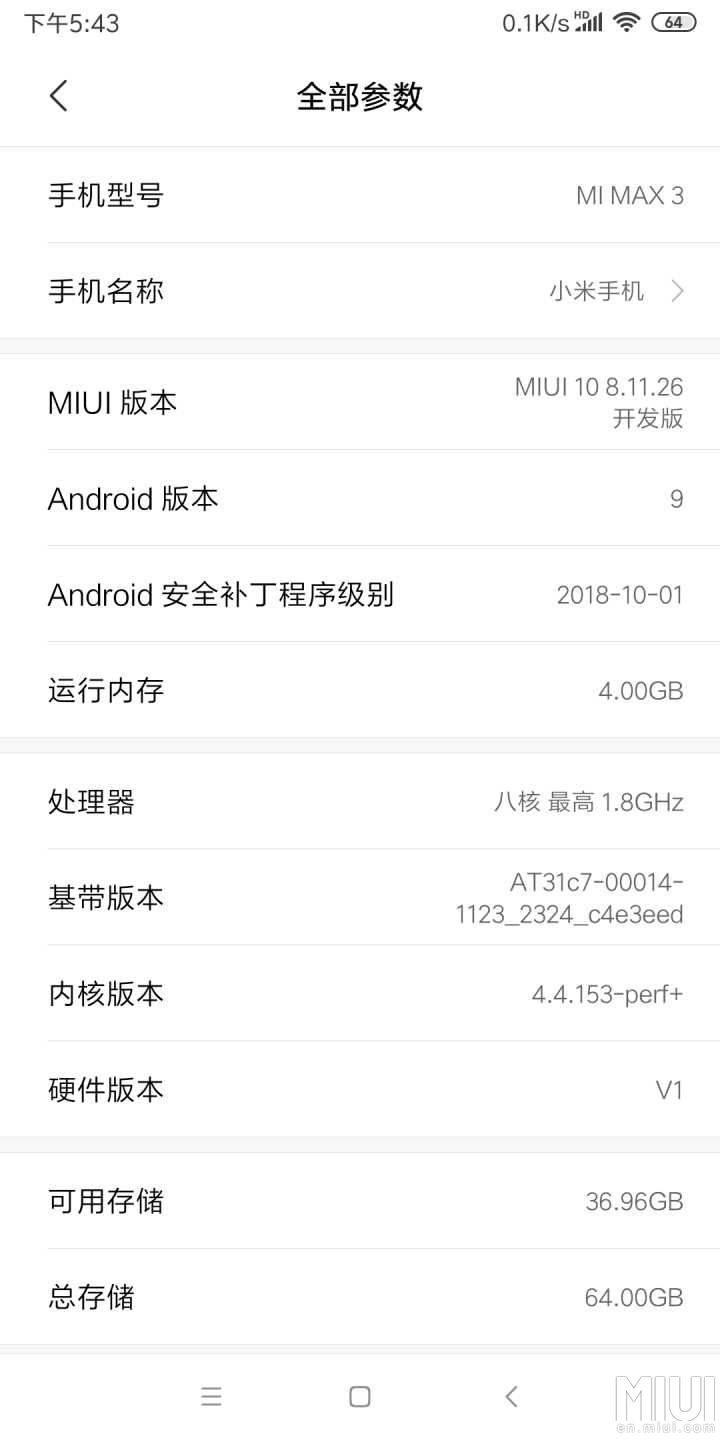Tap the MIUI 版本 row
720x1440 pixels.
pos(360,402)
